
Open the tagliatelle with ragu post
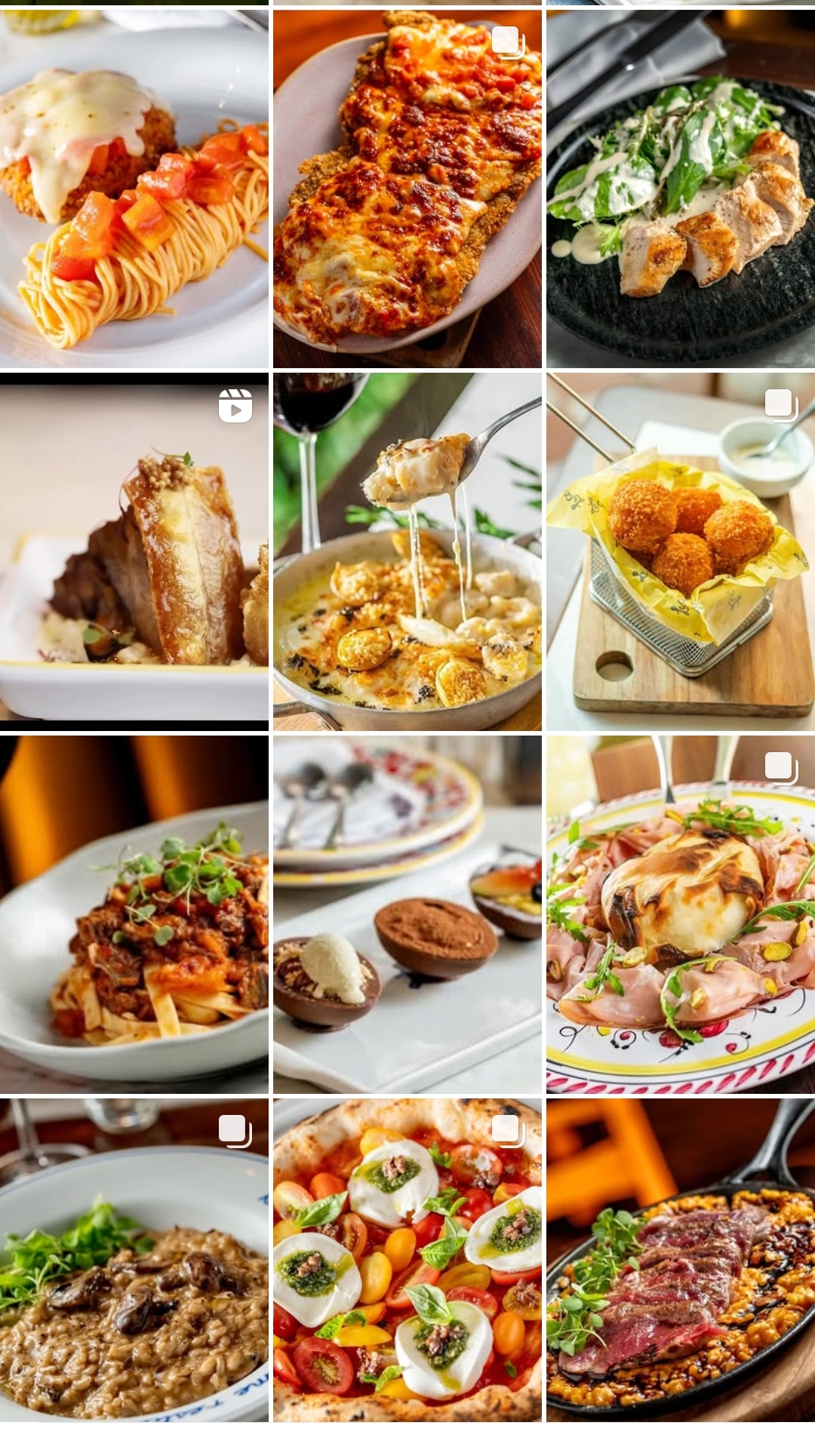point(134,914)
